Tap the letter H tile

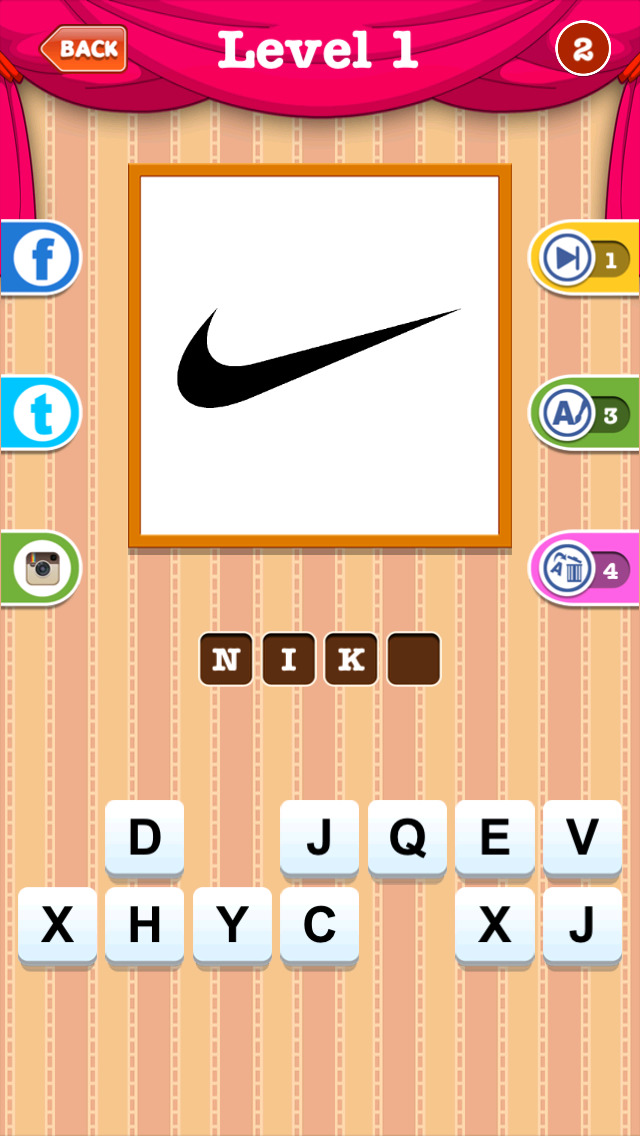(x=145, y=926)
